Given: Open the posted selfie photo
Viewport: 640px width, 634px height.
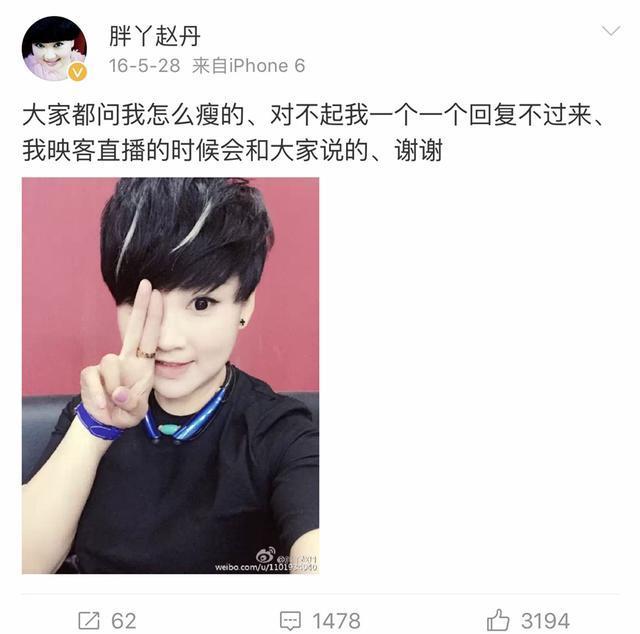Looking at the screenshot, I should pyautogui.click(x=170, y=375).
